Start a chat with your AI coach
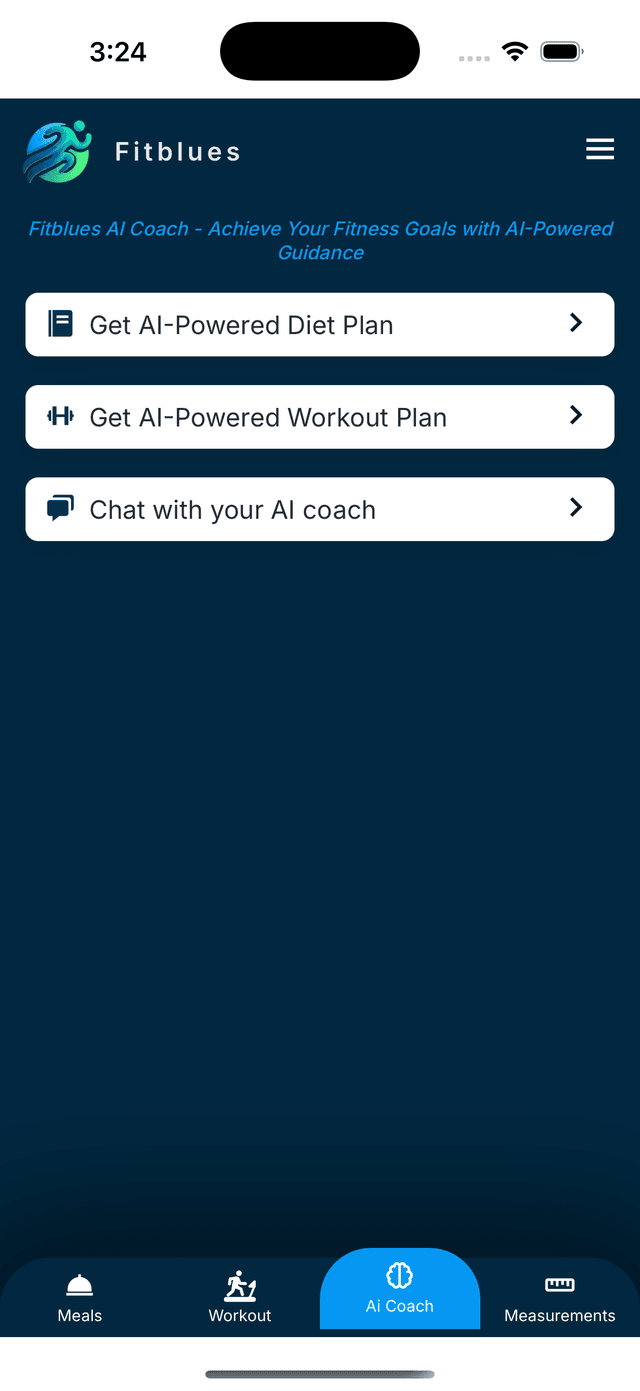640x1391 pixels. 320,510
